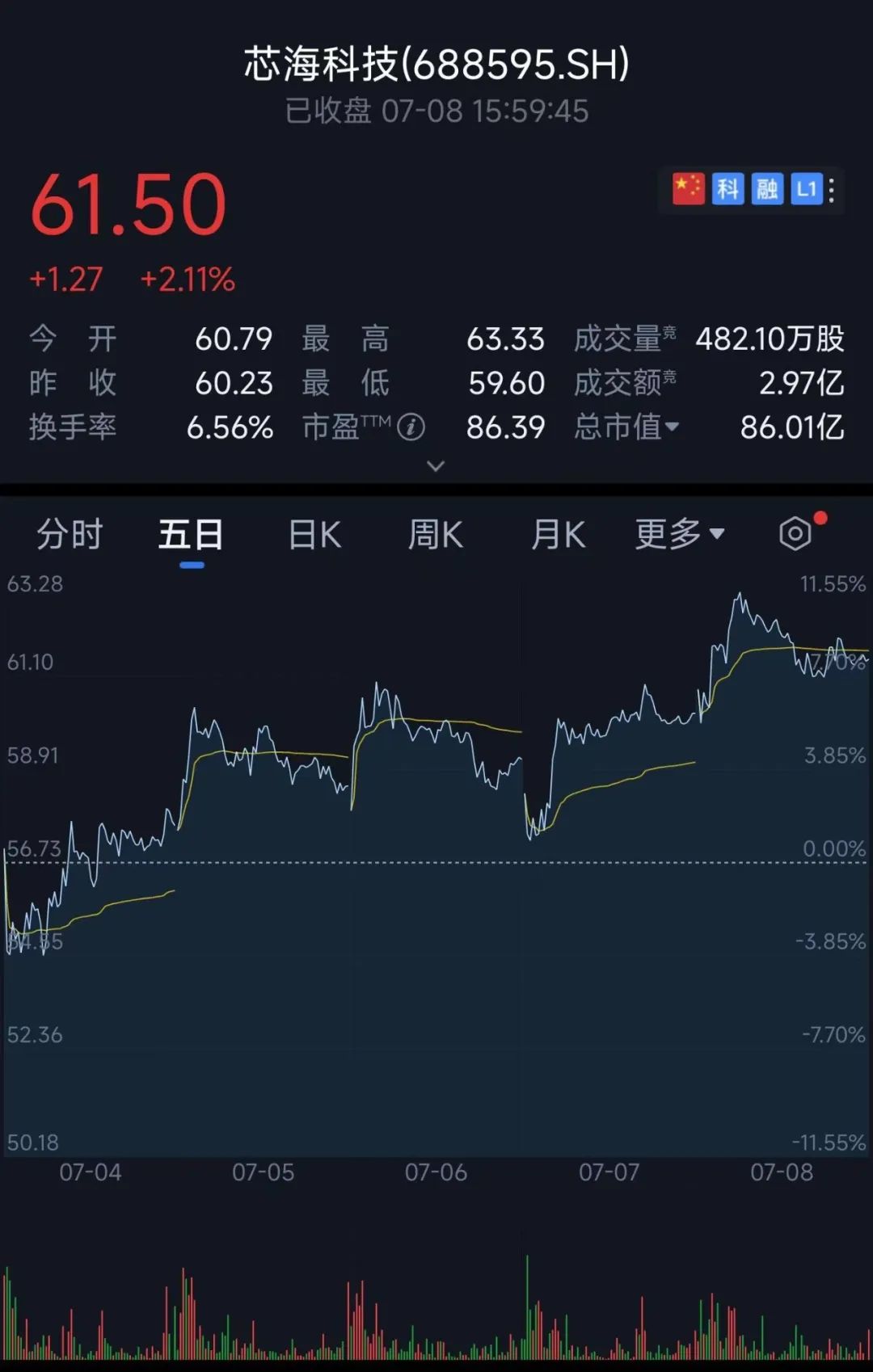Collapse the stats panel via down chevron
Screen dimensions: 873x1372
(436, 466)
